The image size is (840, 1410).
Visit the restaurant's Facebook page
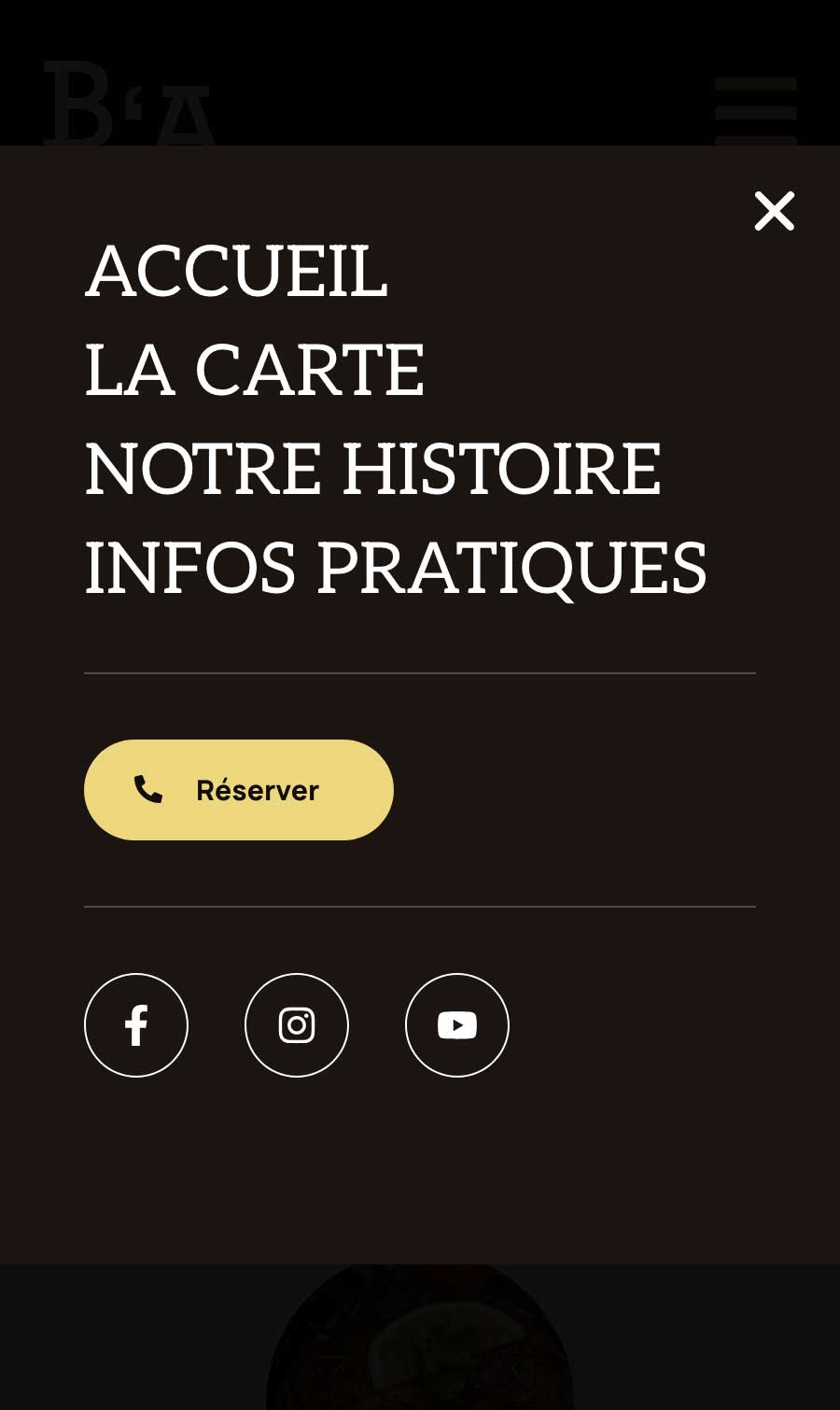pyautogui.click(x=136, y=1025)
